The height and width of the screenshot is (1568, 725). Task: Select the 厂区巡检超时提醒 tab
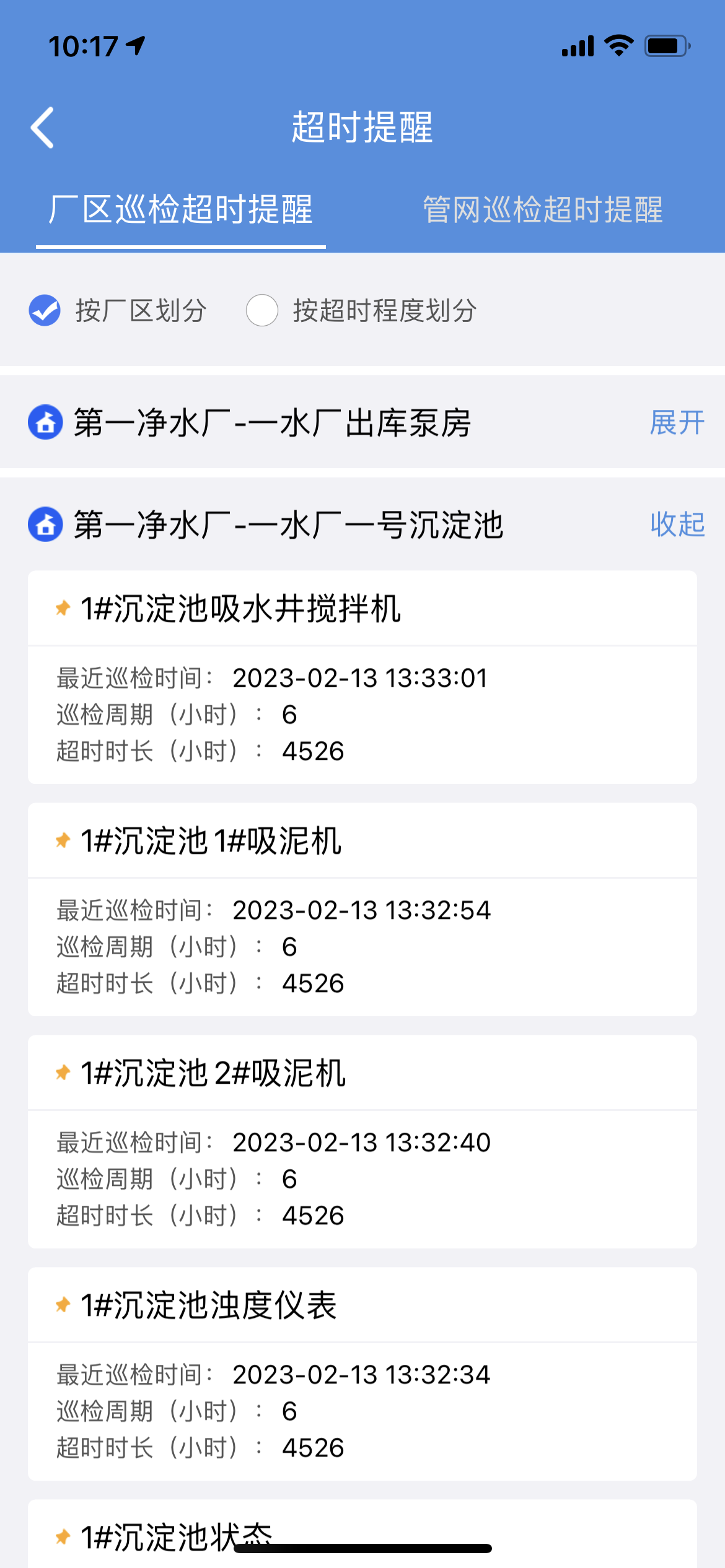click(x=181, y=210)
